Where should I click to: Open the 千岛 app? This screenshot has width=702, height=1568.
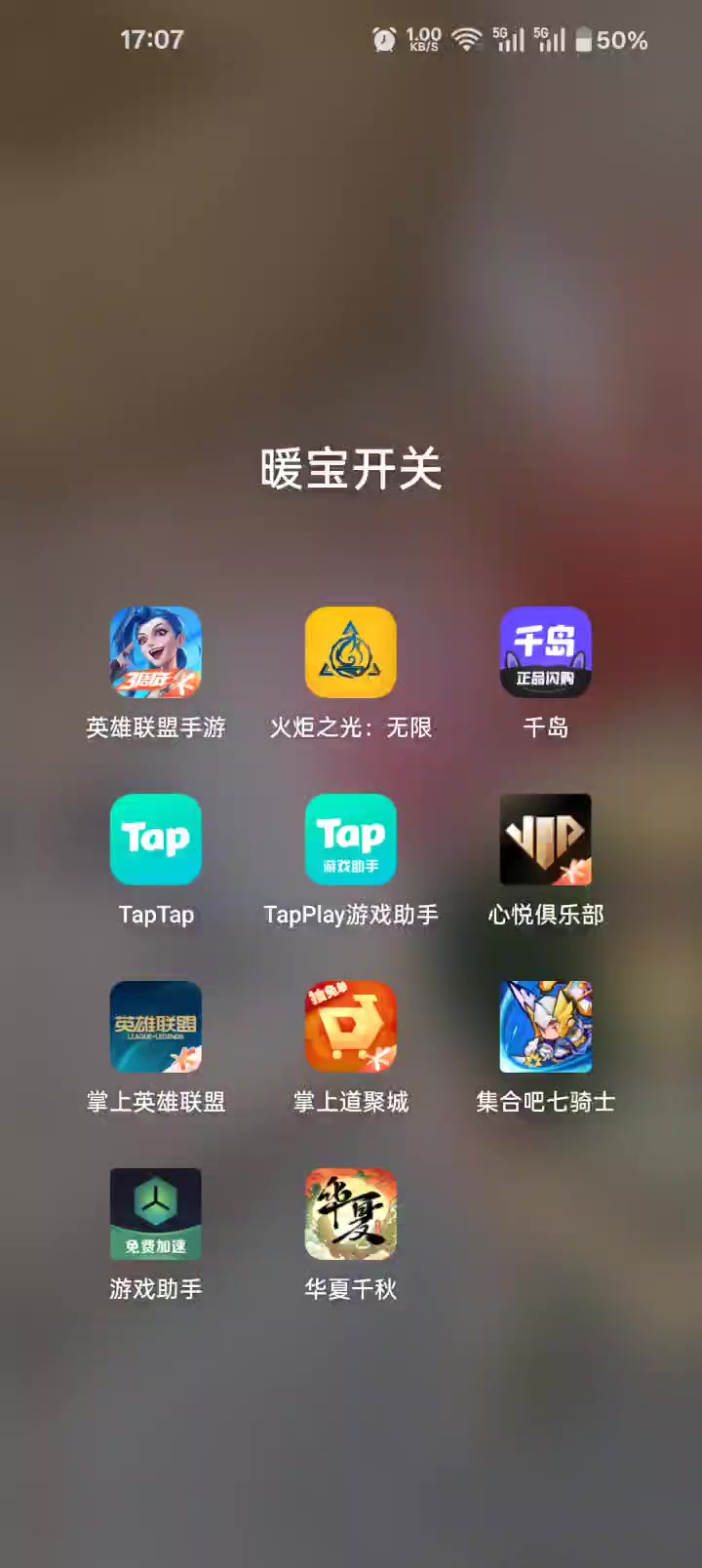[x=546, y=652]
